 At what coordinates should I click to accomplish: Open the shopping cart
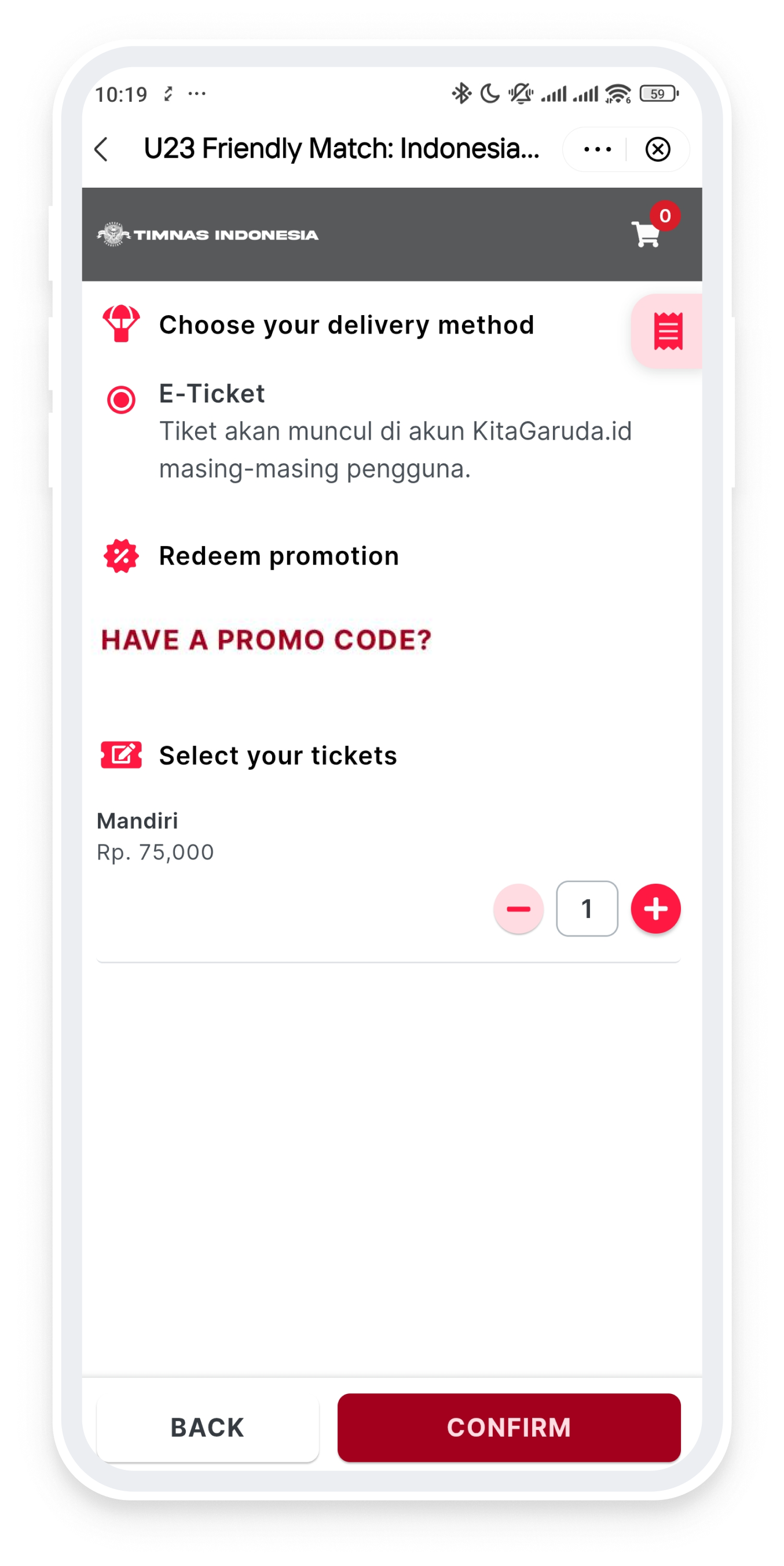[647, 233]
